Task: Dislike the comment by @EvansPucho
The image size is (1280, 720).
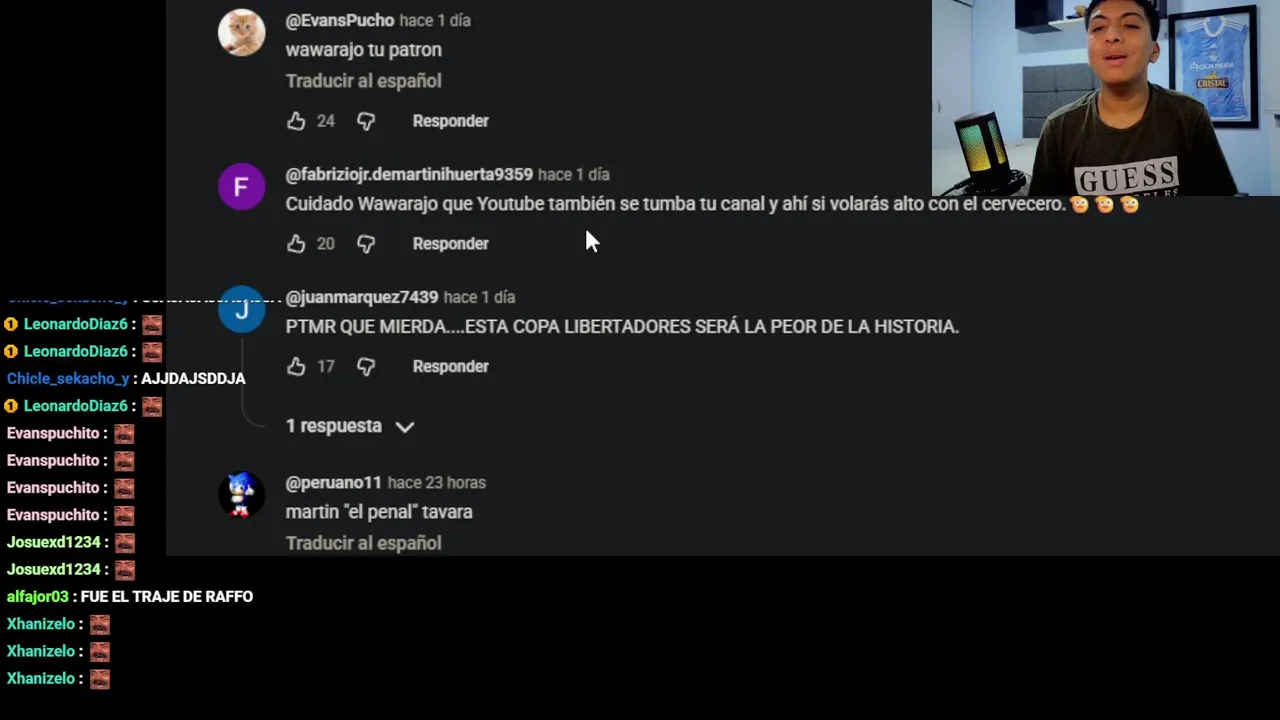Action: [366, 121]
